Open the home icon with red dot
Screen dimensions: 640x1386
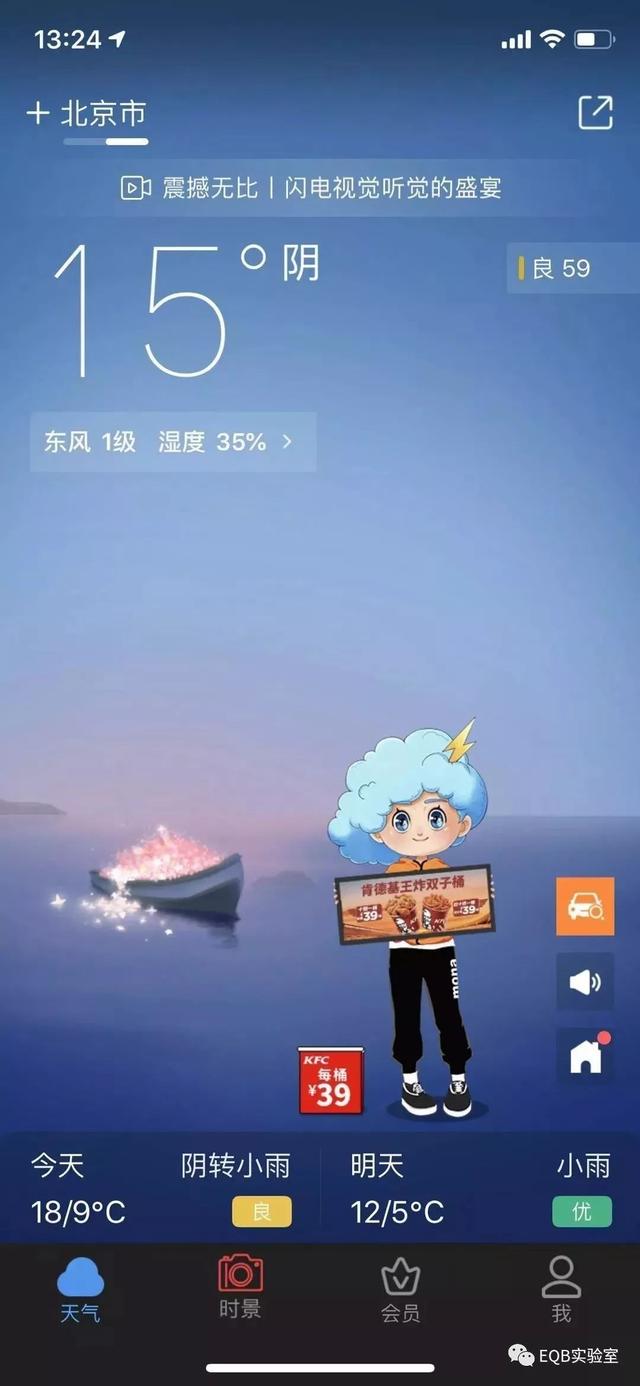(x=585, y=1057)
